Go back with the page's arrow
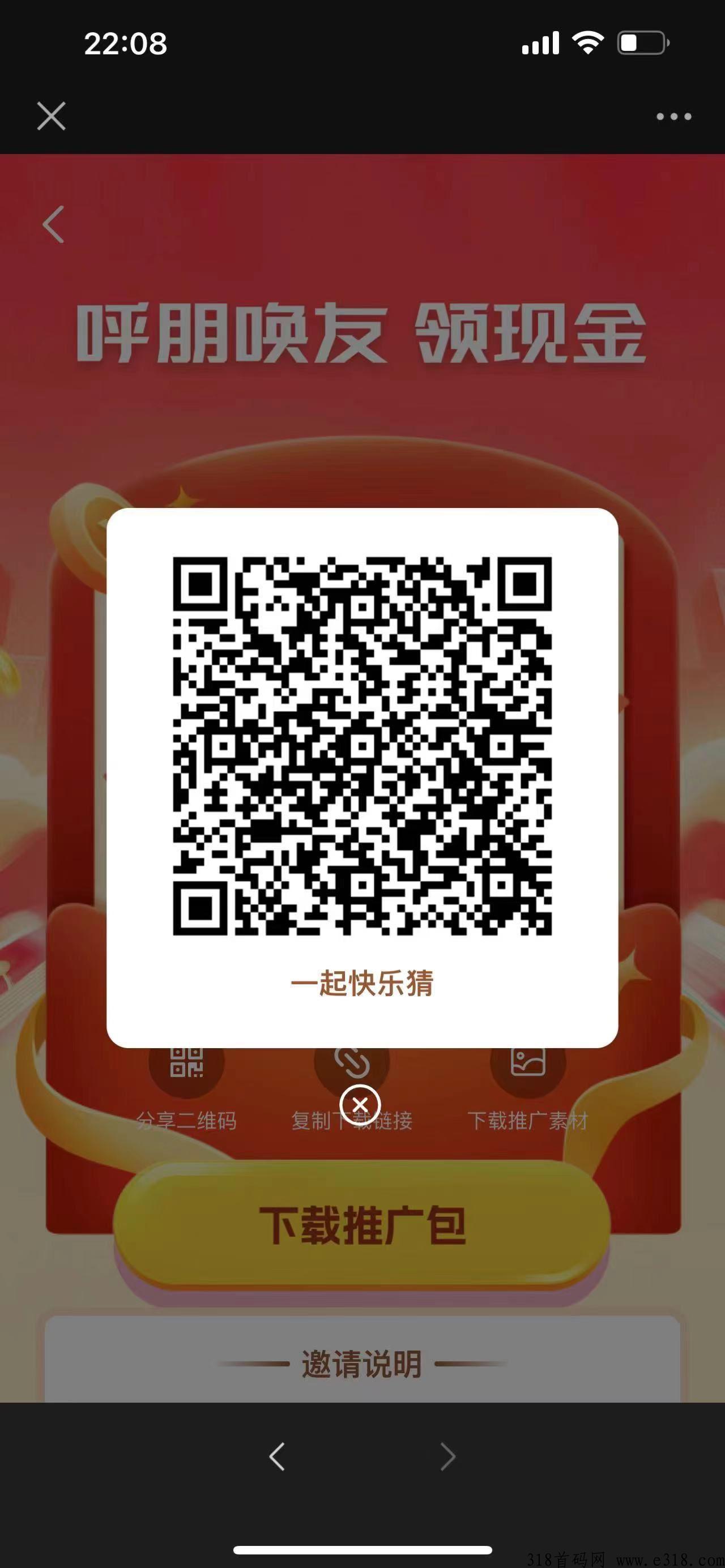This screenshot has height=1568, width=725. point(54,224)
